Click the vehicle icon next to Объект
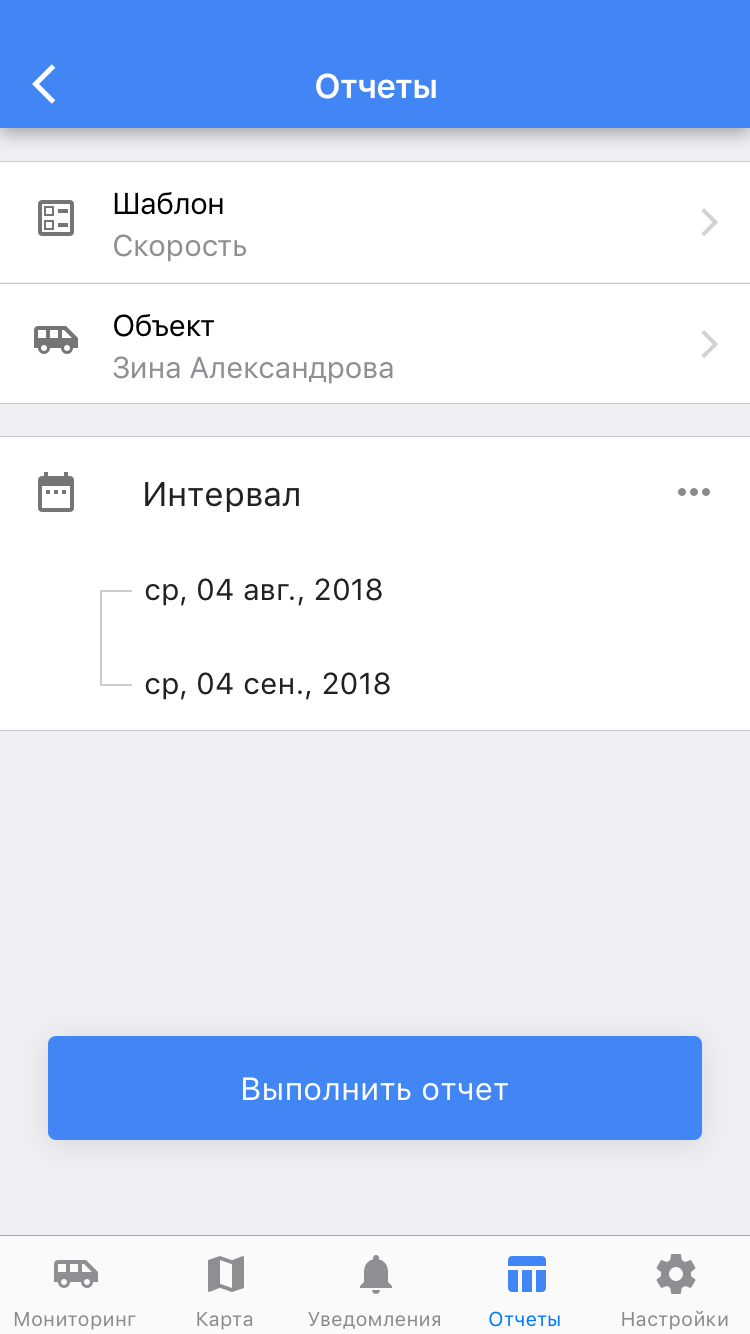750x1334 pixels. 55,340
